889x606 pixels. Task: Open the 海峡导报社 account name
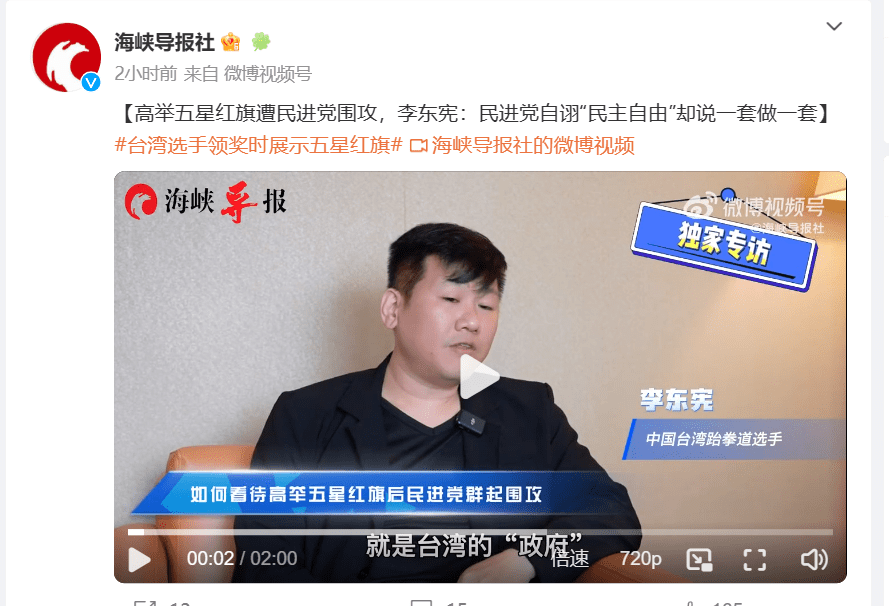pos(162,42)
